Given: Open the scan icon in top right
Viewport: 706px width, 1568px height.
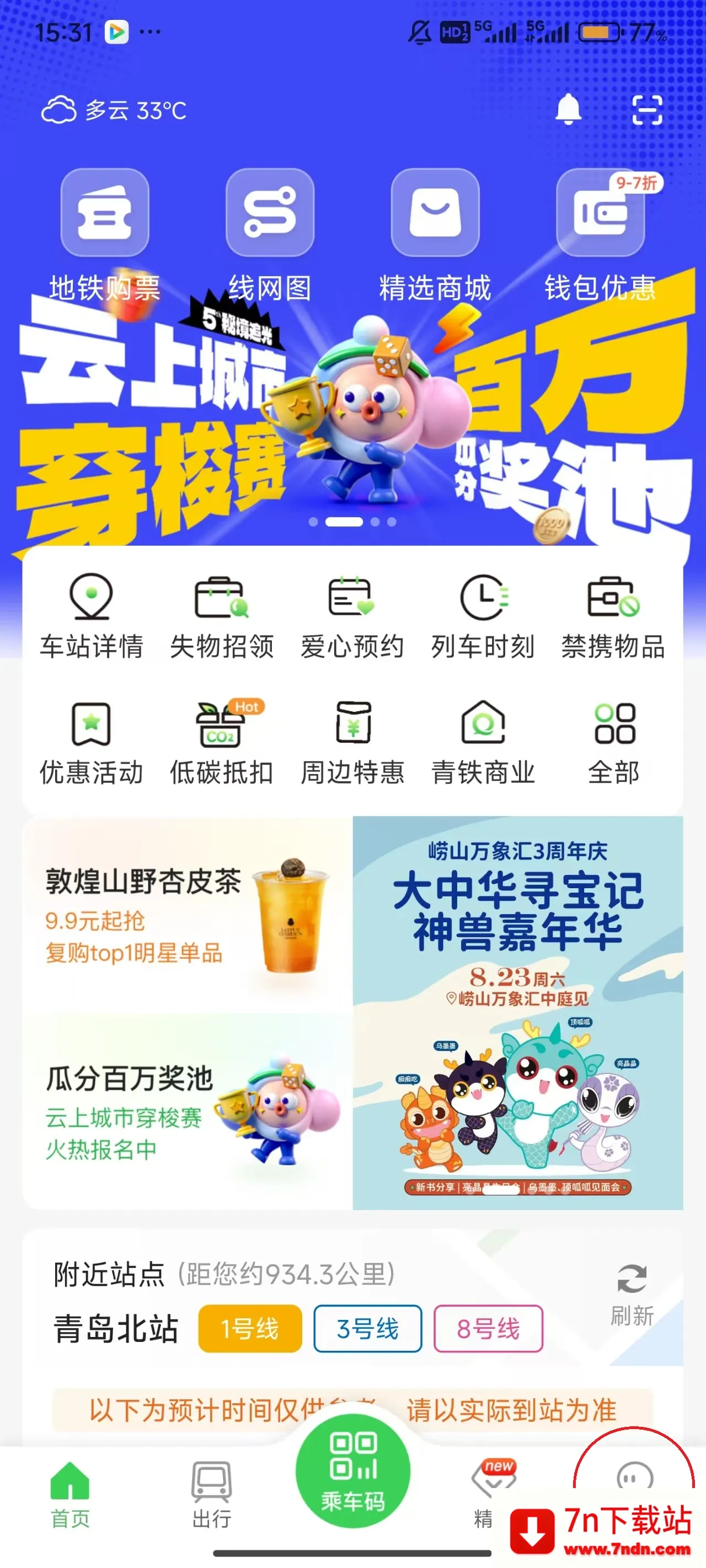Looking at the screenshot, I should pyautogui.click(x=647, y=111).
